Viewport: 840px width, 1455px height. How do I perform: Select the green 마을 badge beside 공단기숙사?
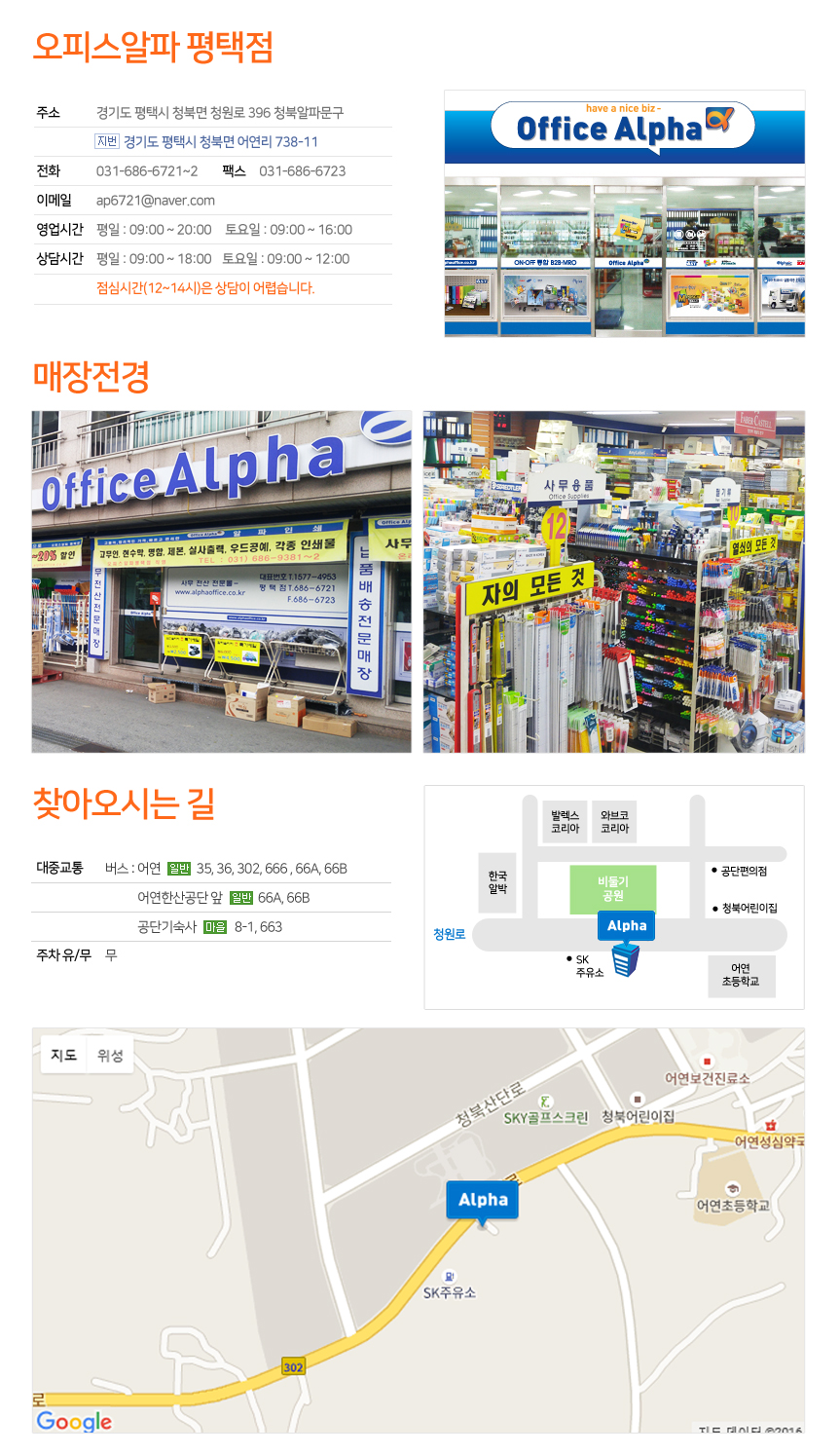point(216,927)
